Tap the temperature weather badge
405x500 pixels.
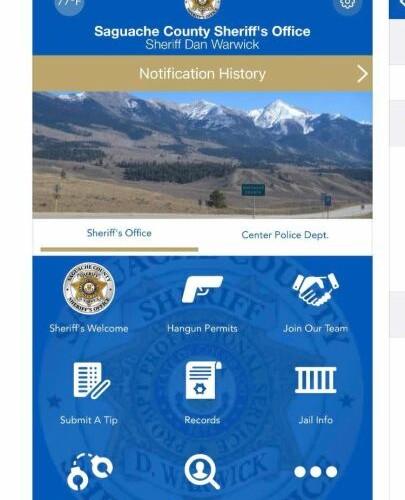pyautogui.click(x=69, y=4)
